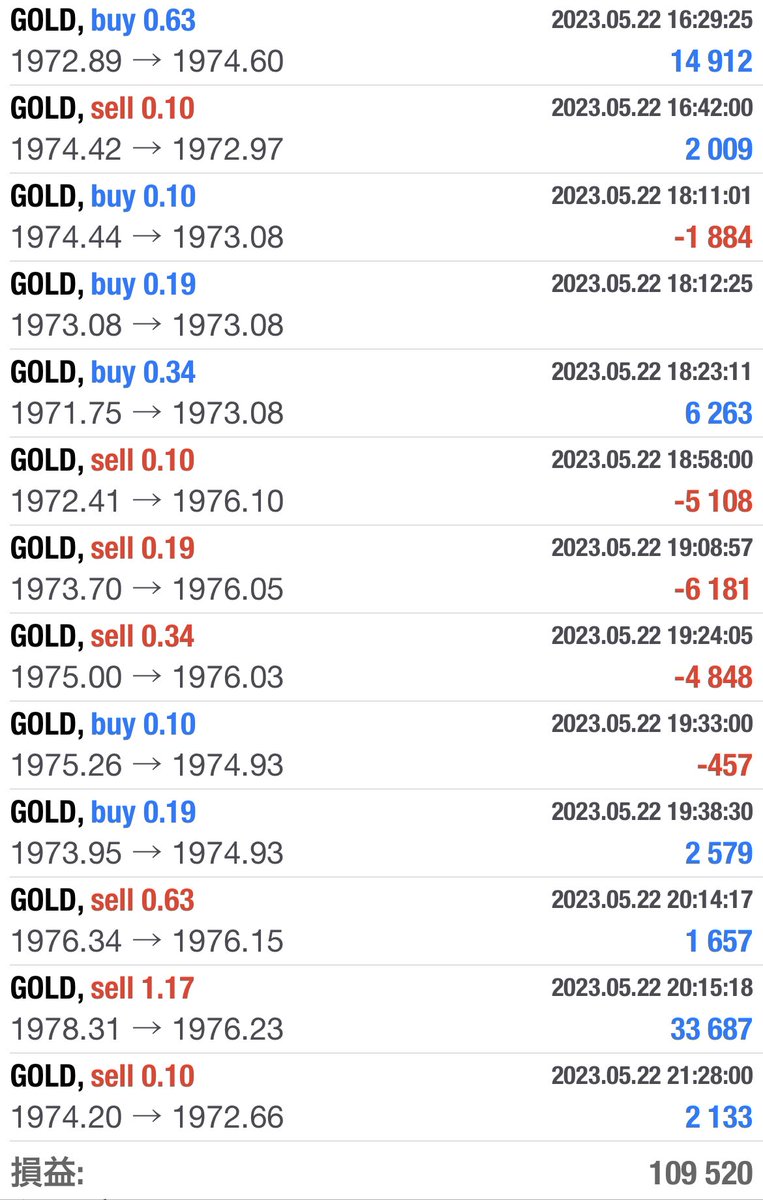View the sell 0.10 trade at 21:28:00
Viewport: 763px width, 1200px height.
click(381, 1097)
